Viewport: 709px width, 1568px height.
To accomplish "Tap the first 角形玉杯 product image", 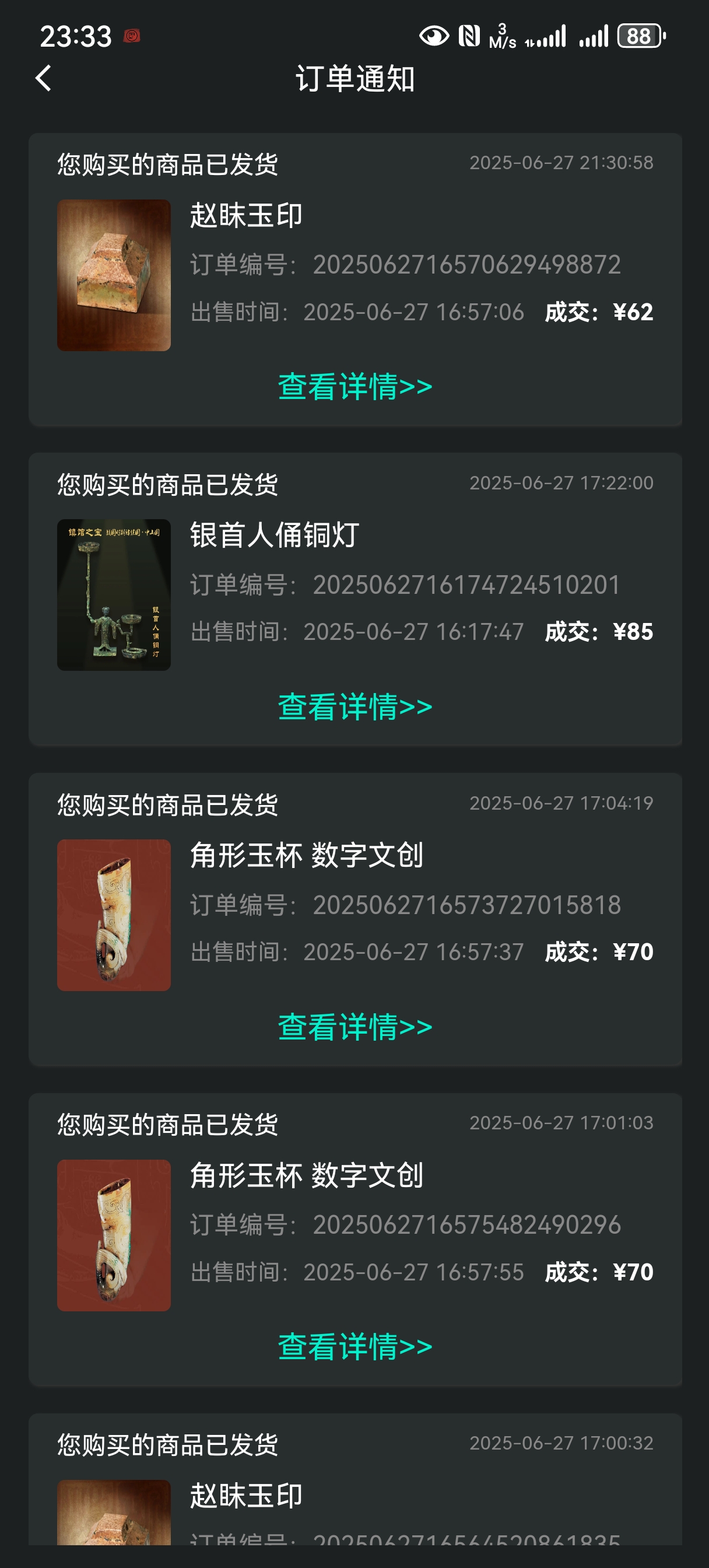I will [x=114, y=915].
